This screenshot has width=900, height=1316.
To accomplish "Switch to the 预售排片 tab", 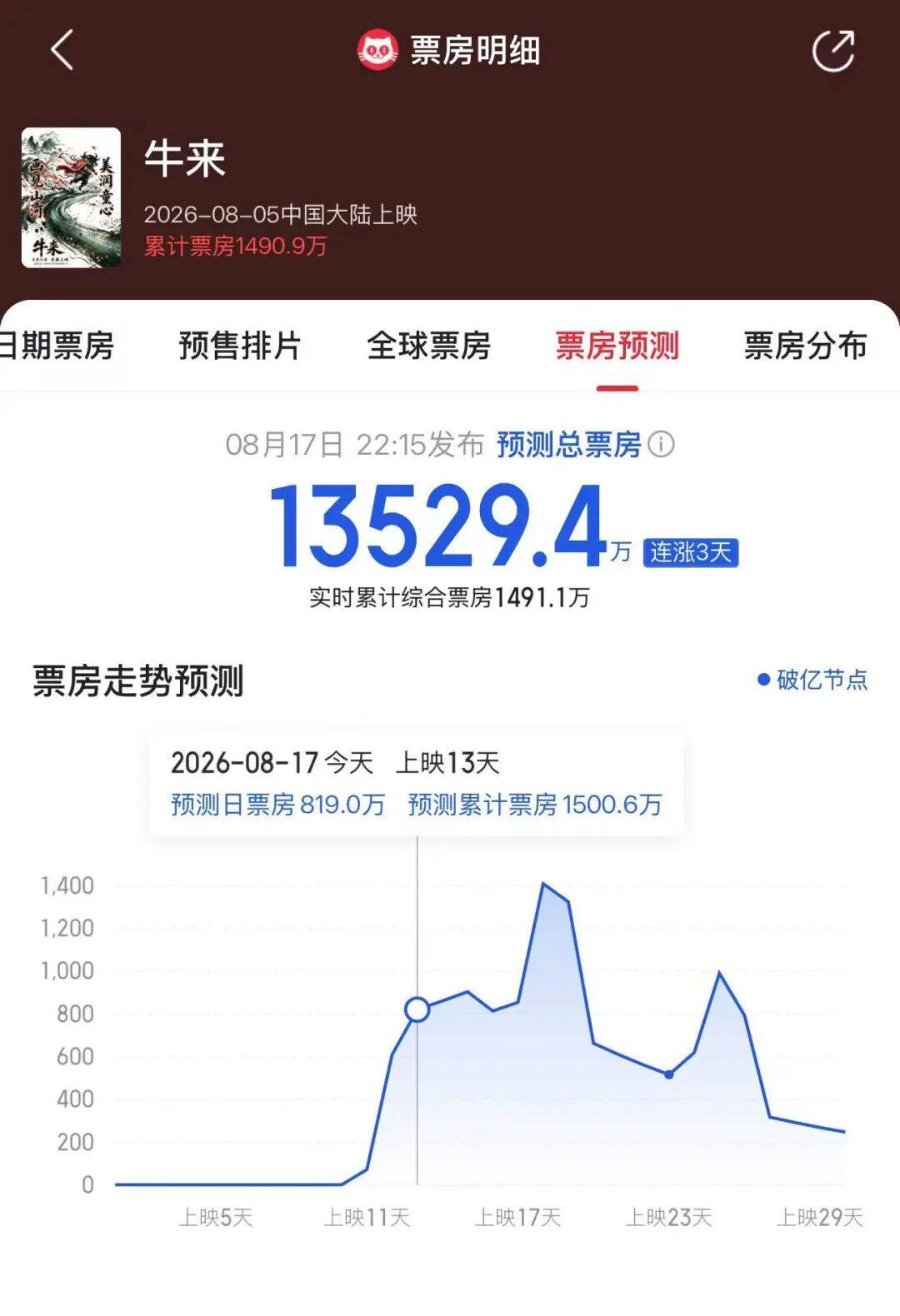I will 240,346.
